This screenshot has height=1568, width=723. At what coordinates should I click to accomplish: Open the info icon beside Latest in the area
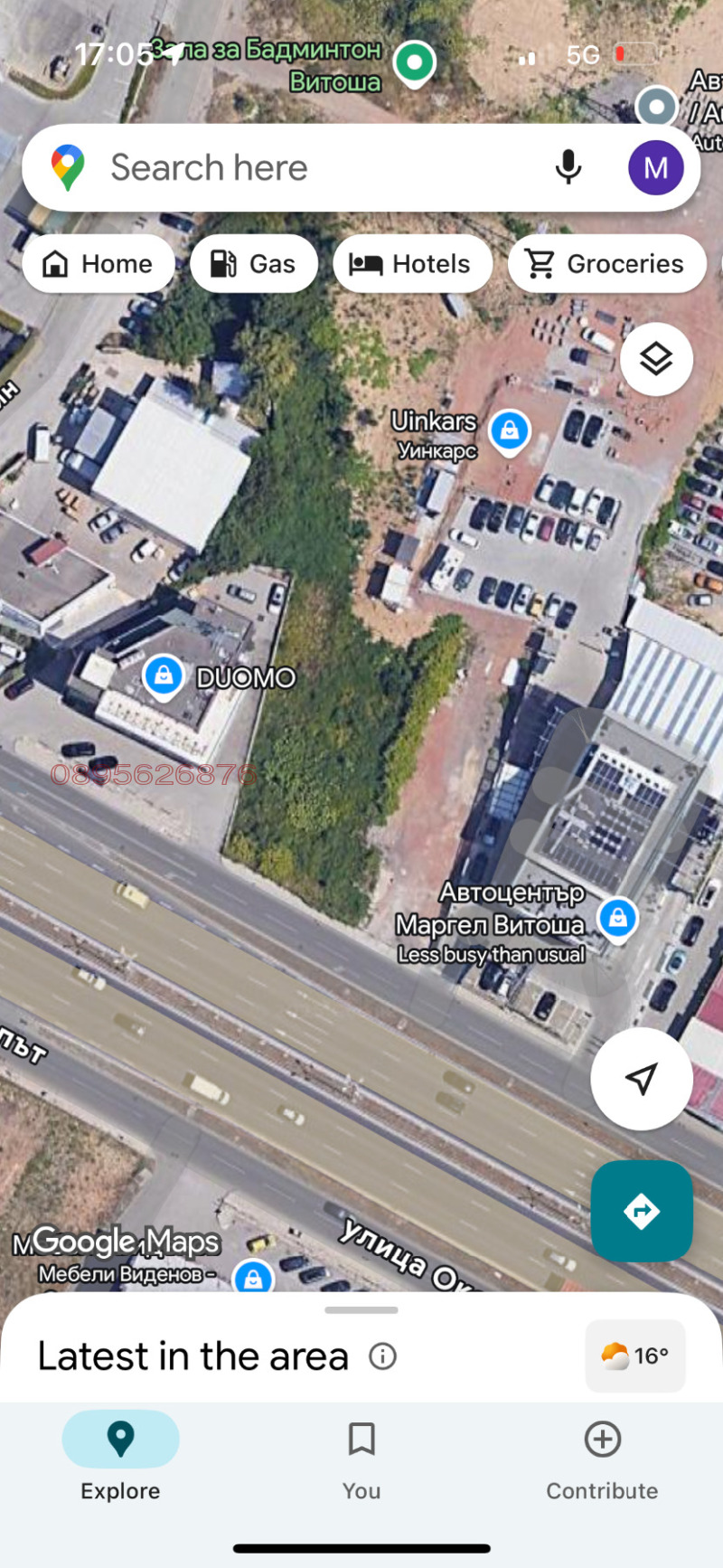382,1355
